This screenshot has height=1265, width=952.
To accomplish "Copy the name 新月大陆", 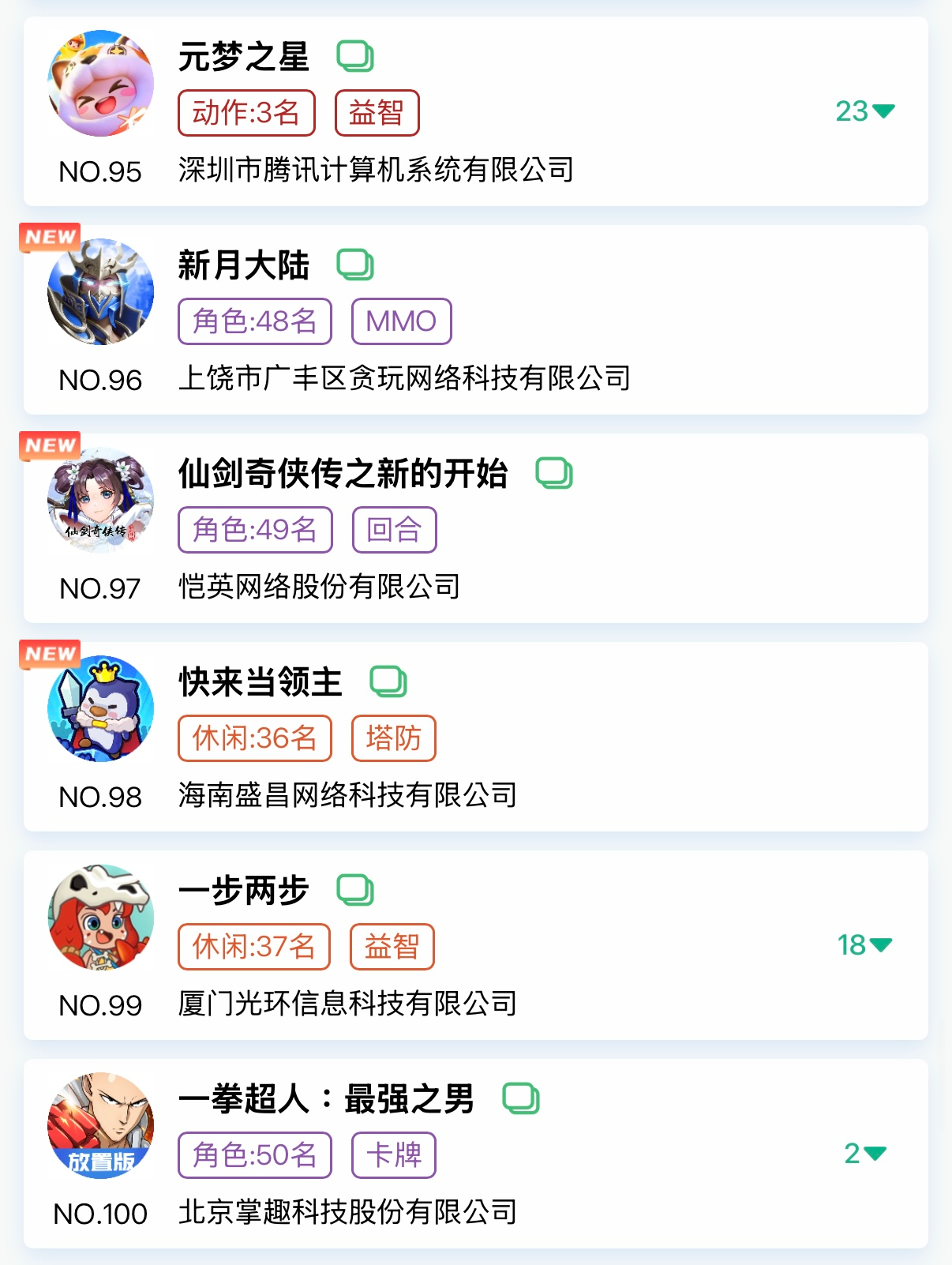I will click(x=355, y=265).
